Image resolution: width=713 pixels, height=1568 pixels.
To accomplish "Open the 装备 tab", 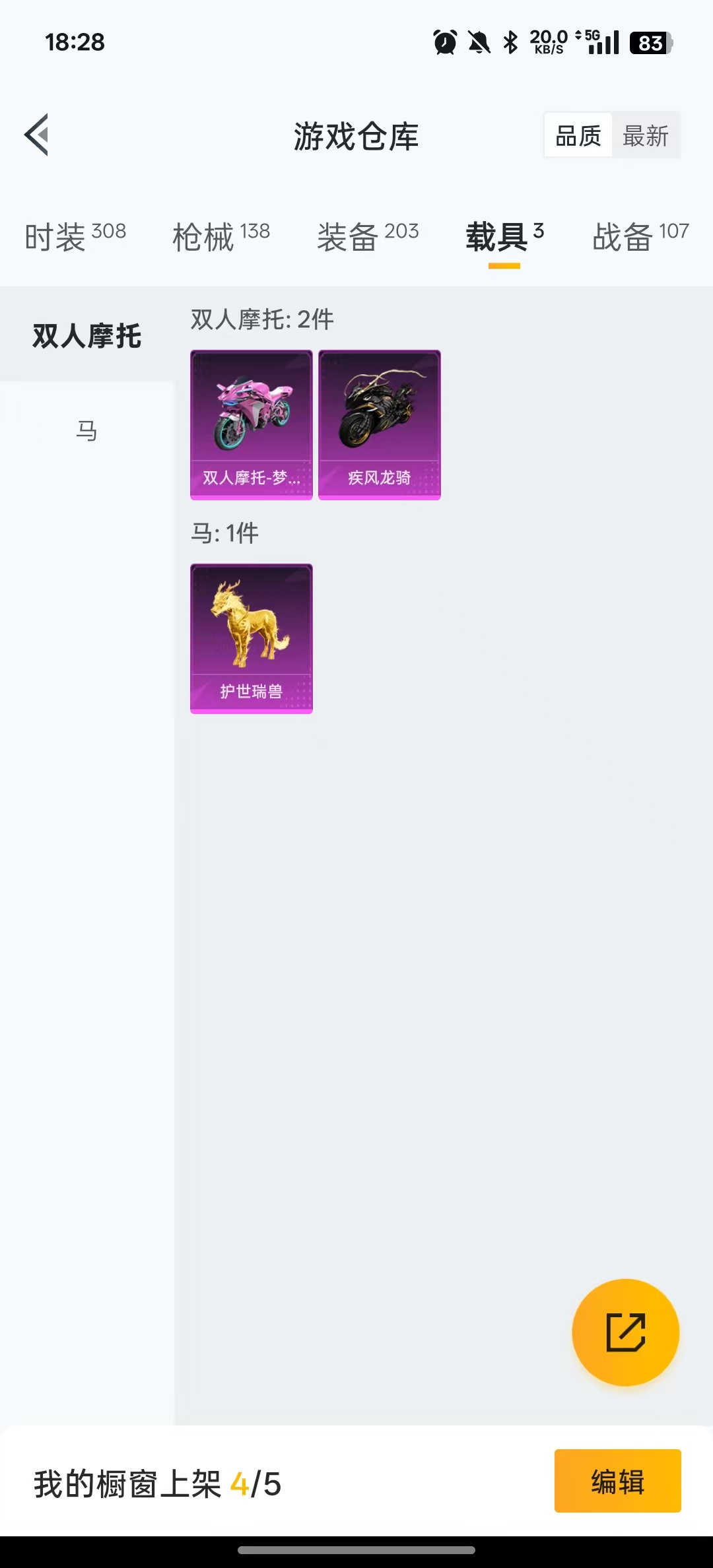I will 368,236.
